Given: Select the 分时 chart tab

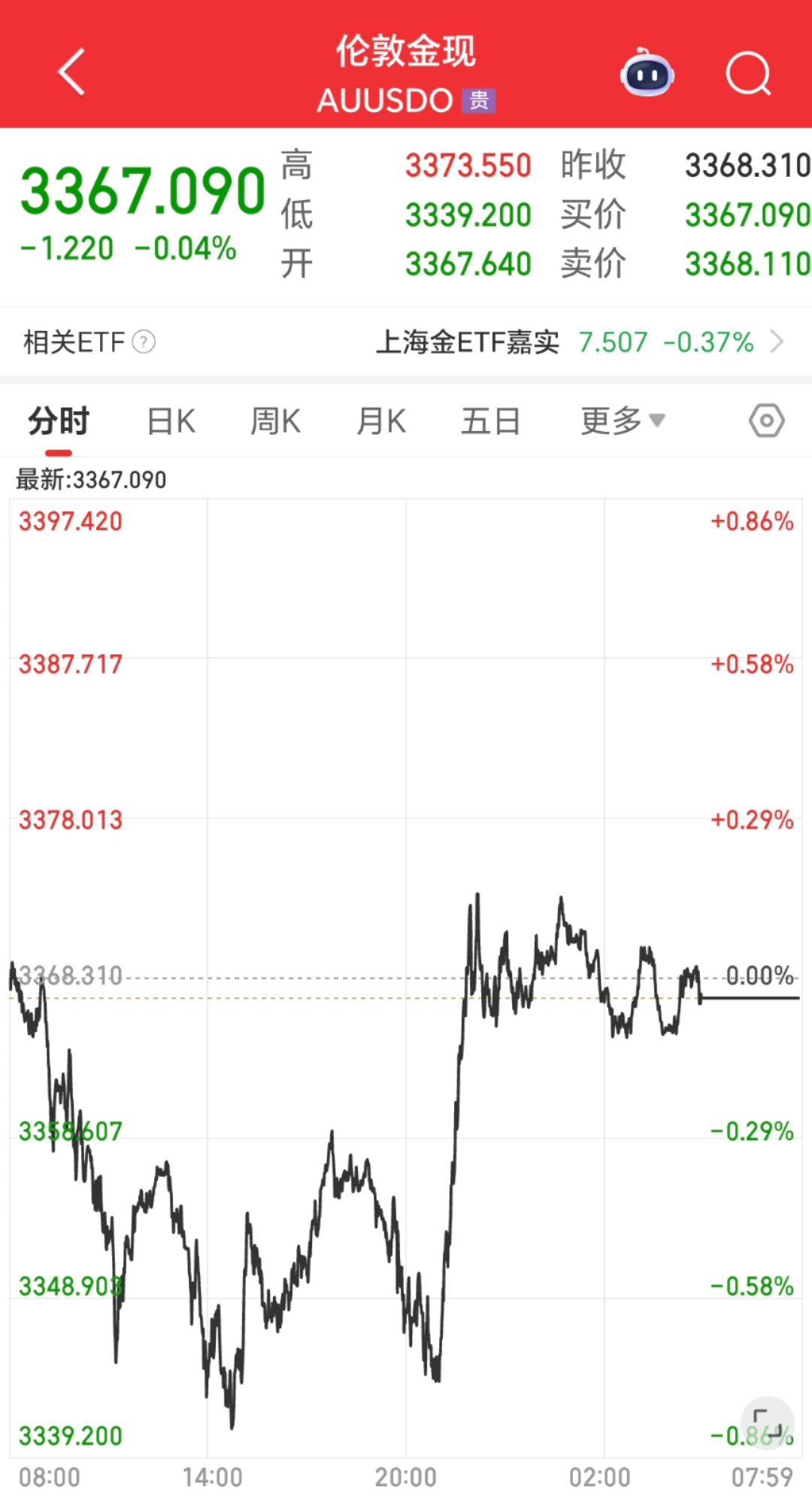Looking at the screenshot, I should click(59, 421).
